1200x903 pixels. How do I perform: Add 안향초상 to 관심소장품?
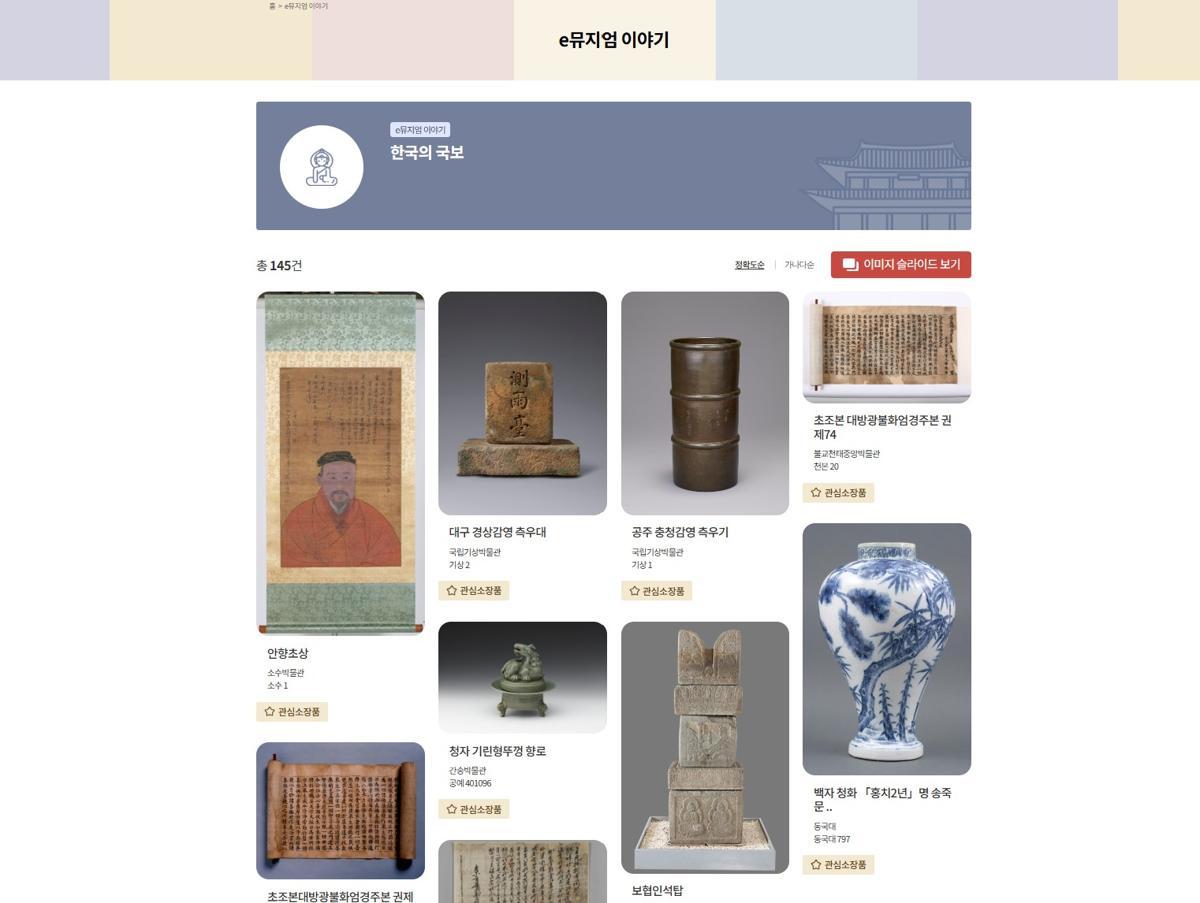tap(292, 712)
